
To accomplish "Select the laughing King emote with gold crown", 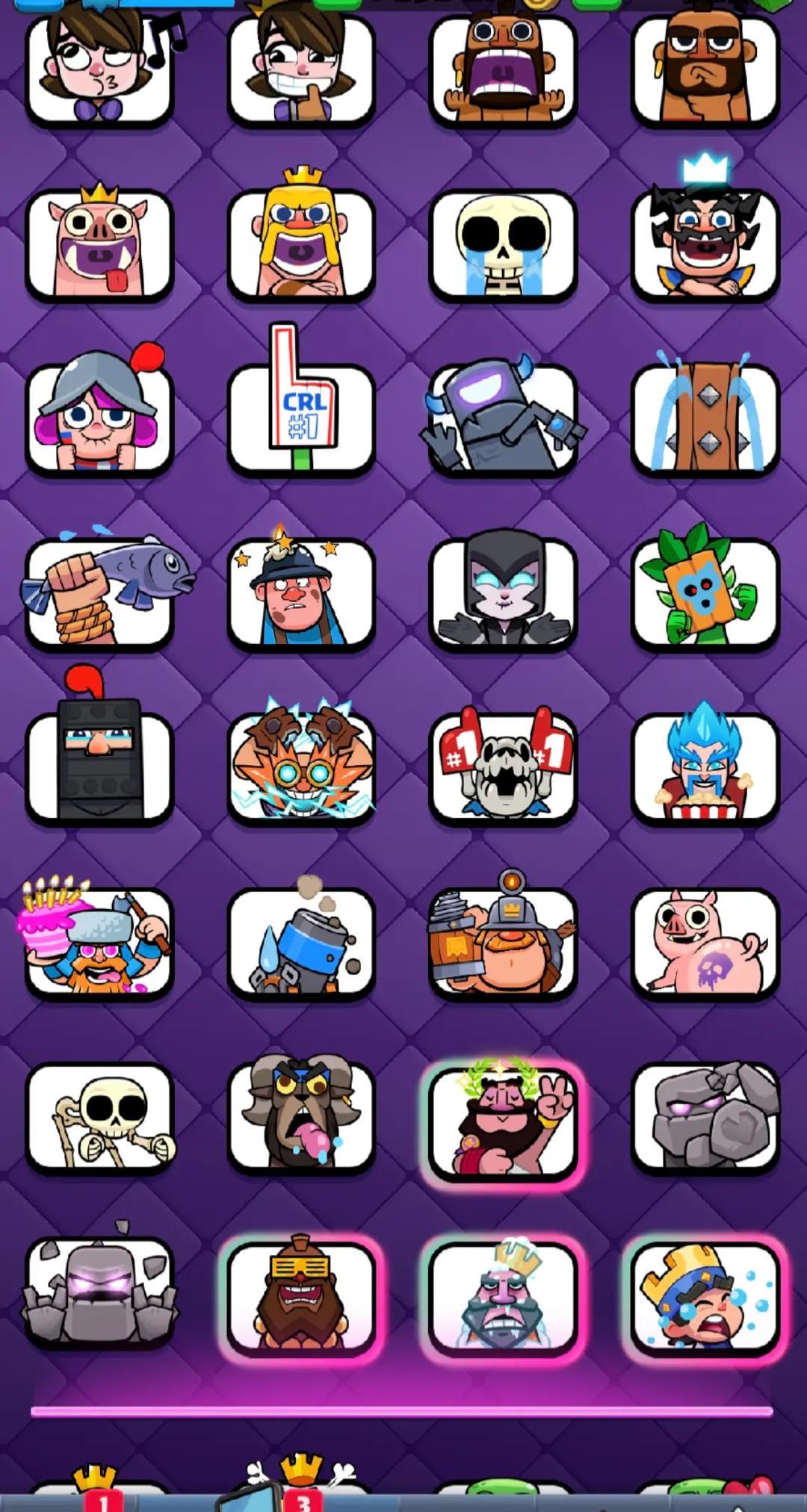I will 301,245.
